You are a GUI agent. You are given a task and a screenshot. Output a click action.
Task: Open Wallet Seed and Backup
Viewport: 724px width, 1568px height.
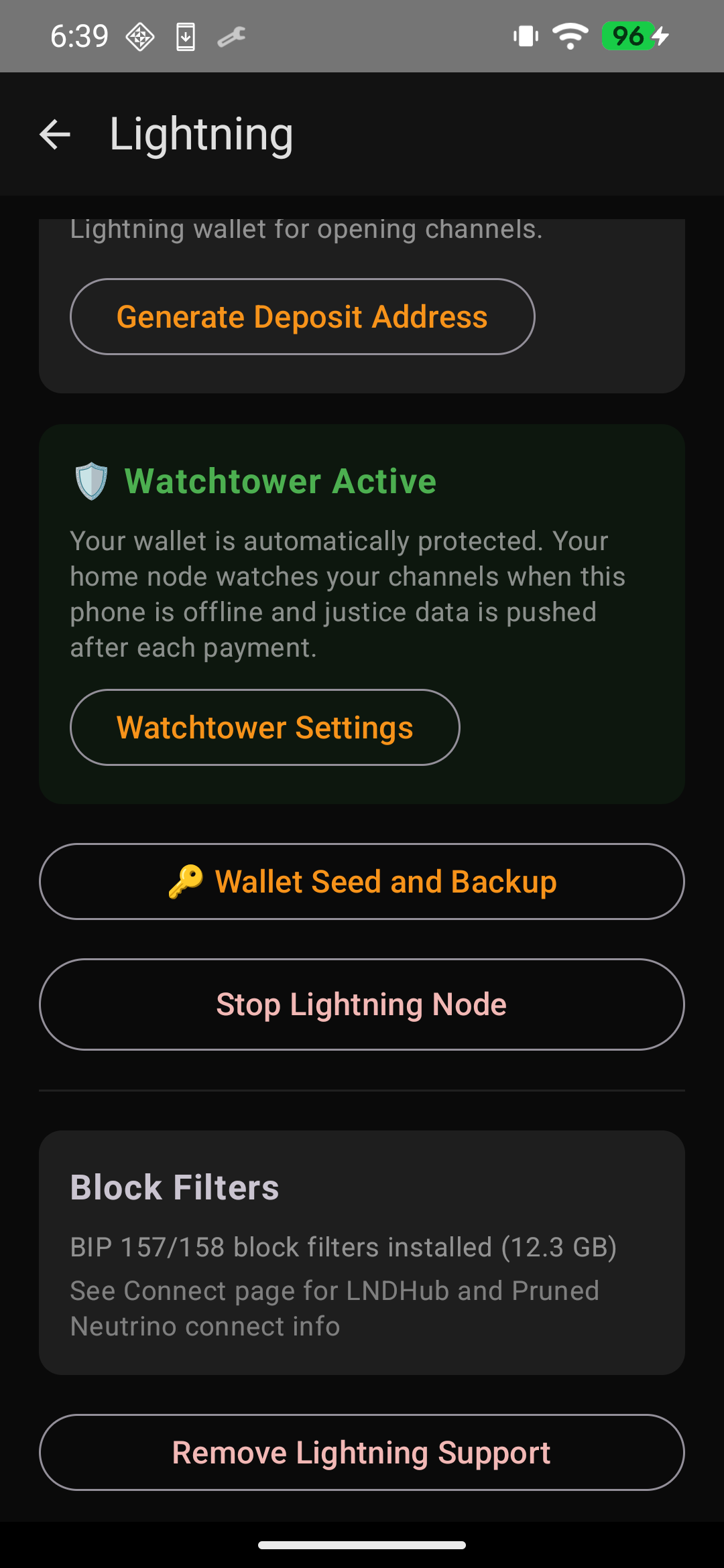[x=362, y=881]
